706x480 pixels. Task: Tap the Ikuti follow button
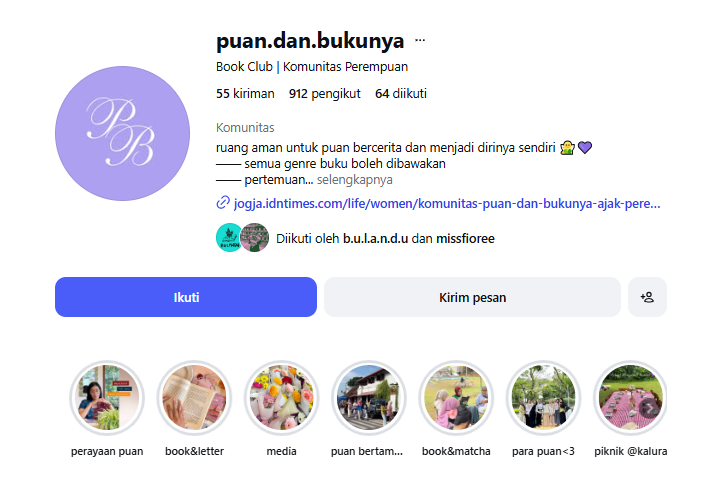(x=186, y=297)
